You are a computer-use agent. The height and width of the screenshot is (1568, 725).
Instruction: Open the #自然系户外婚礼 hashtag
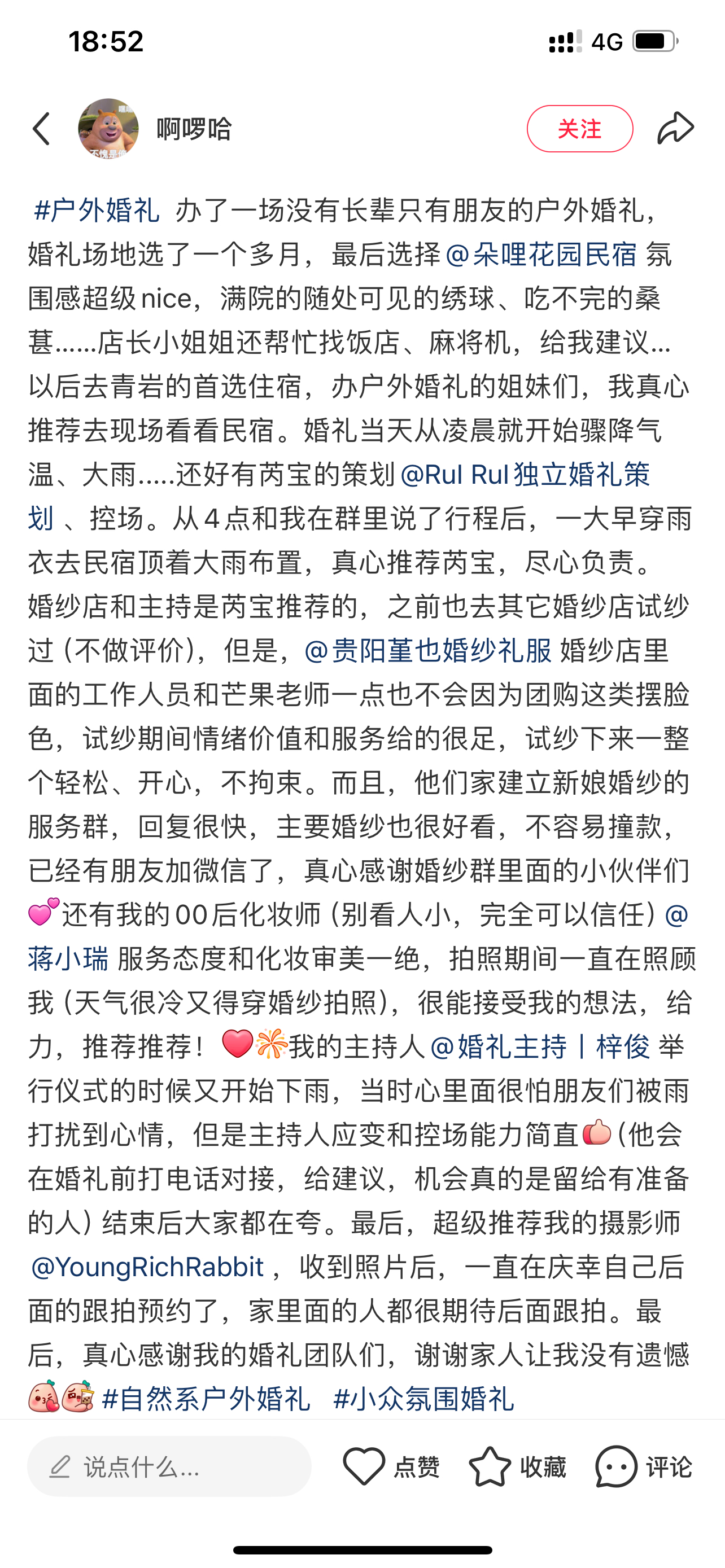click(x=206, y=1399)
